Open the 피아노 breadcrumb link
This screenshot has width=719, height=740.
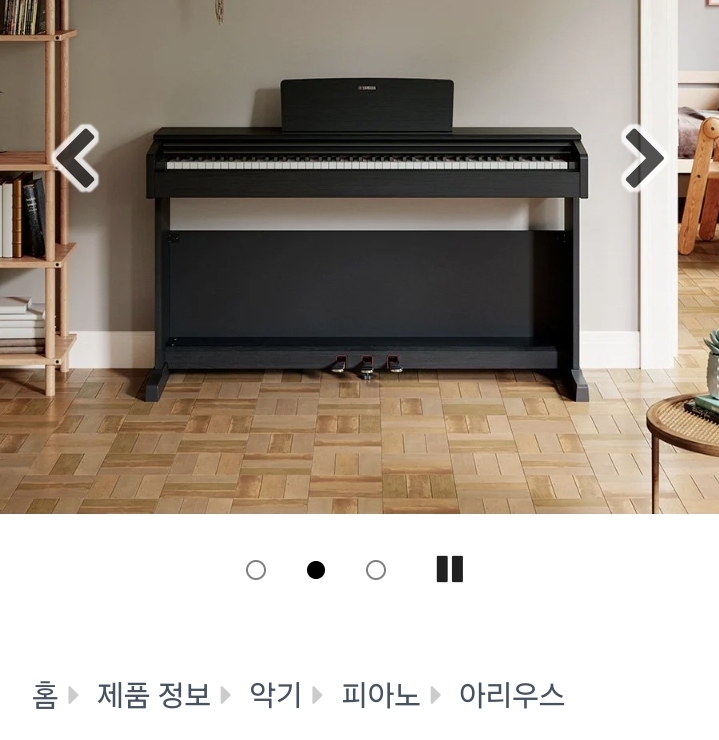(380, 694)
